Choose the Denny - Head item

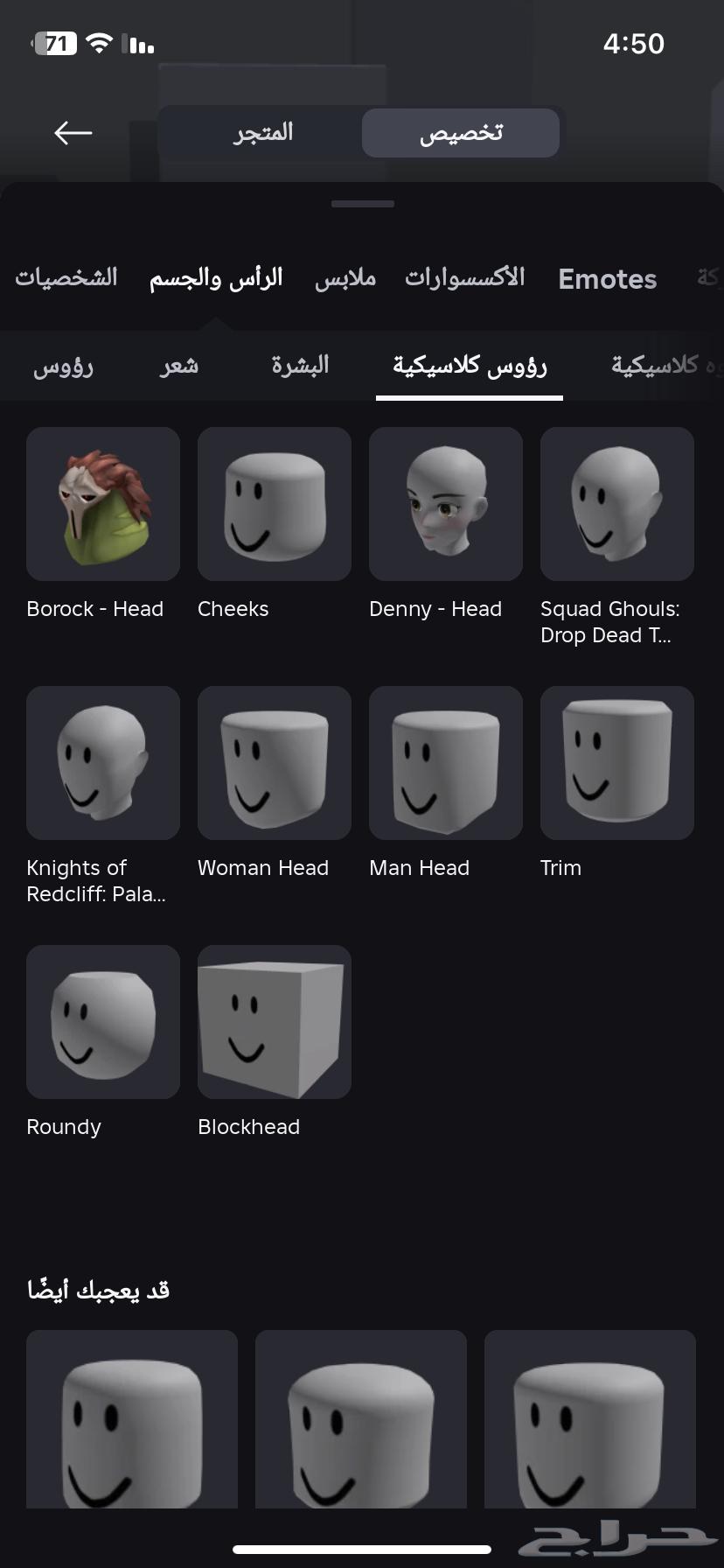[x=446, y=505]
